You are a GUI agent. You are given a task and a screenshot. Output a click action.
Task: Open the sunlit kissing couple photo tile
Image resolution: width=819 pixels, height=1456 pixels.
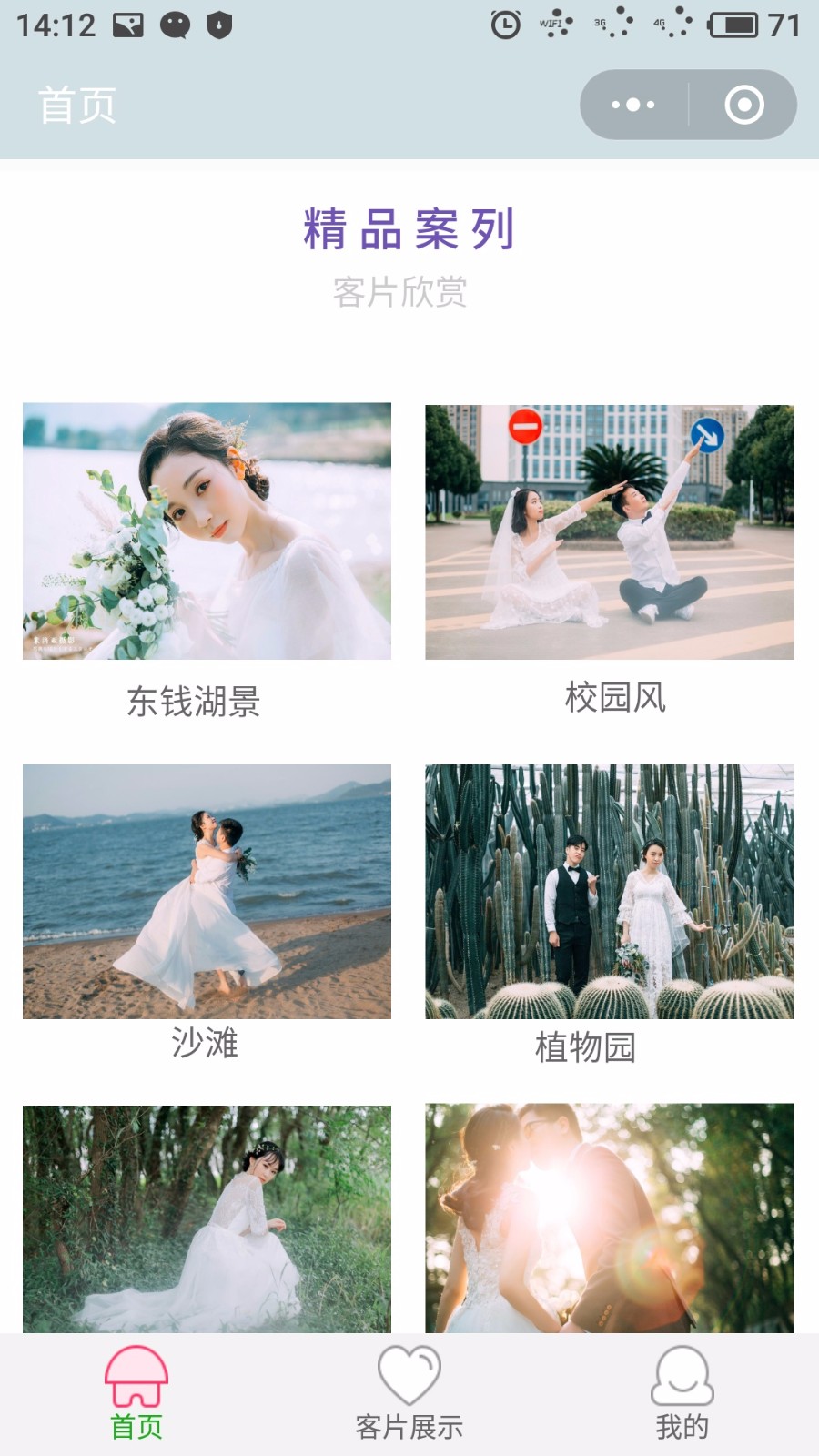[609, 1218]
